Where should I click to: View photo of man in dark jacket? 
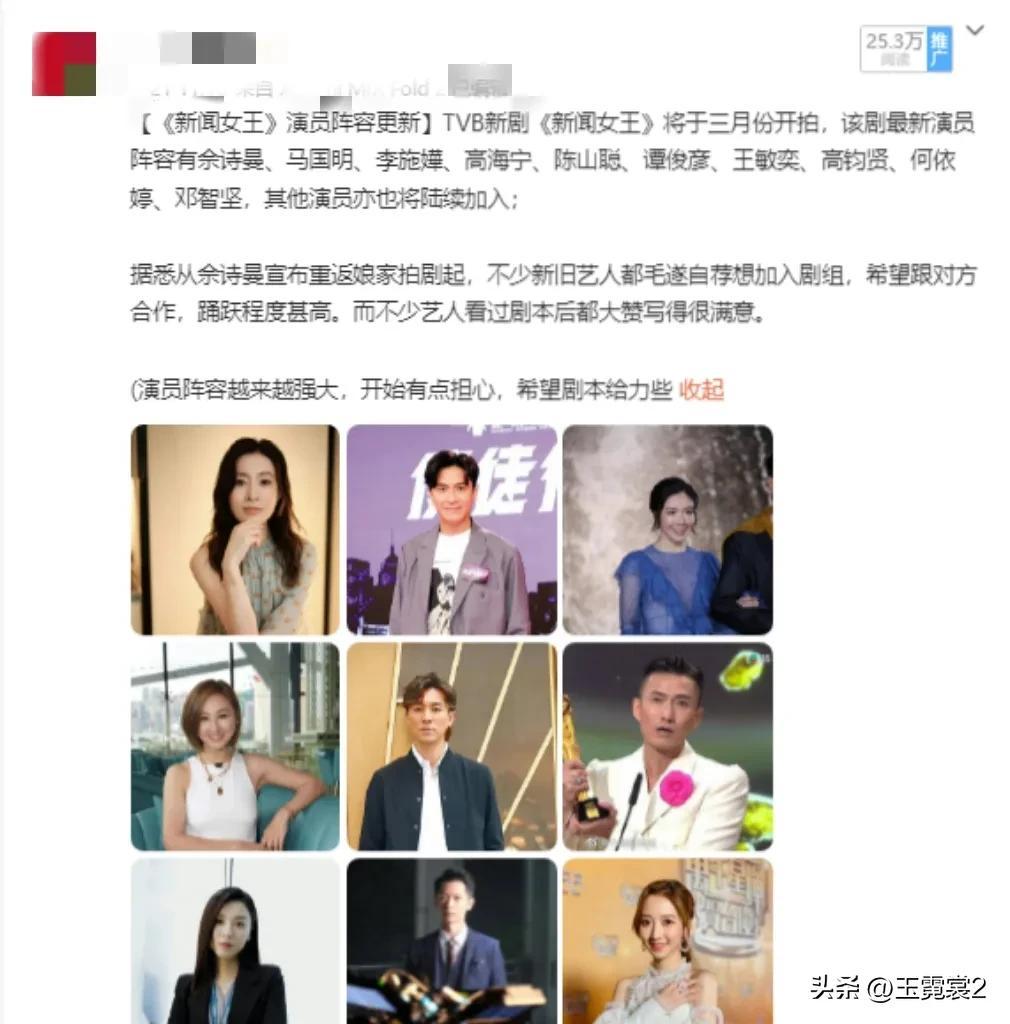pos(452,746)
